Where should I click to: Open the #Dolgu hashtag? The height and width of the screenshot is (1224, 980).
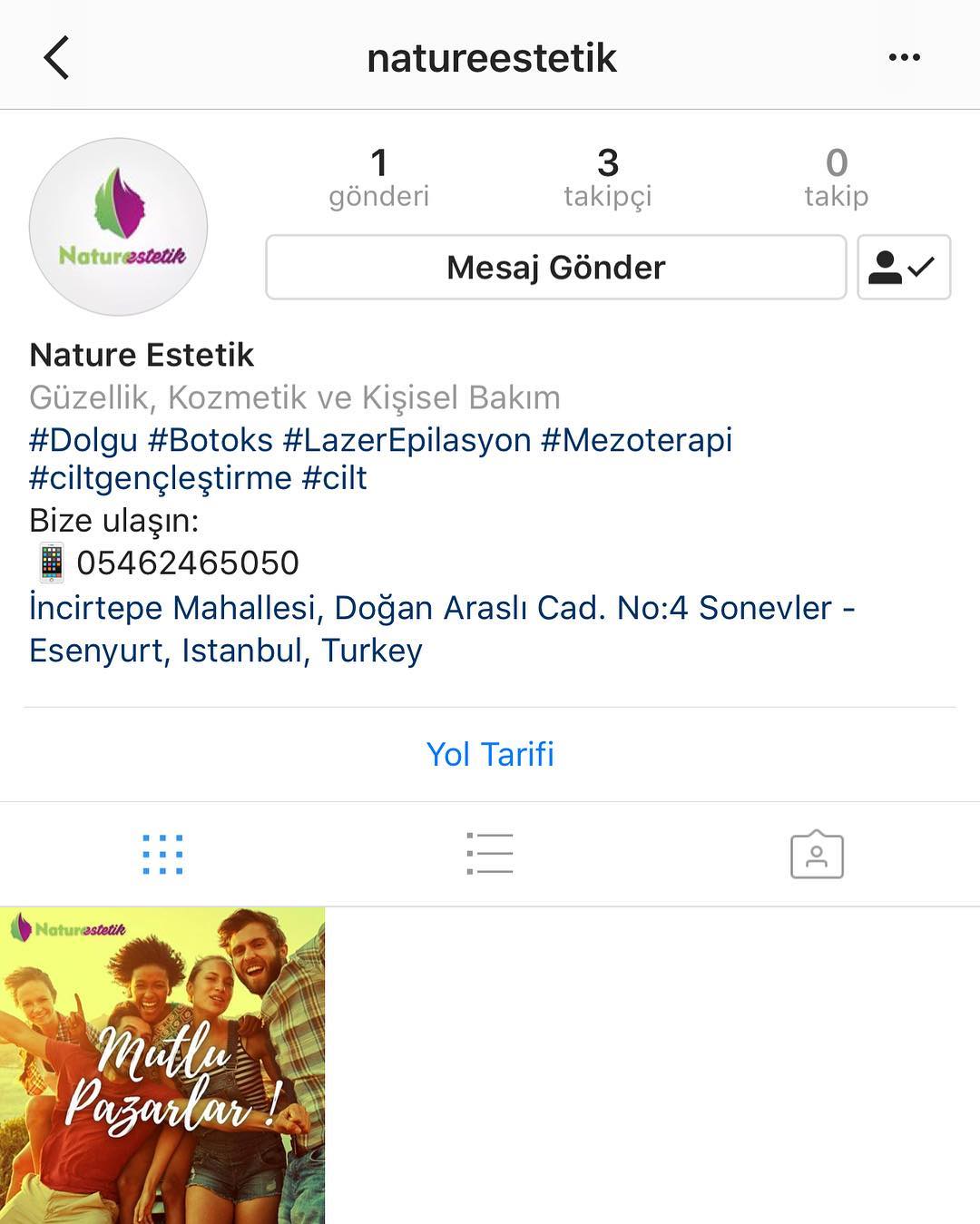click(x=83, y=440)
